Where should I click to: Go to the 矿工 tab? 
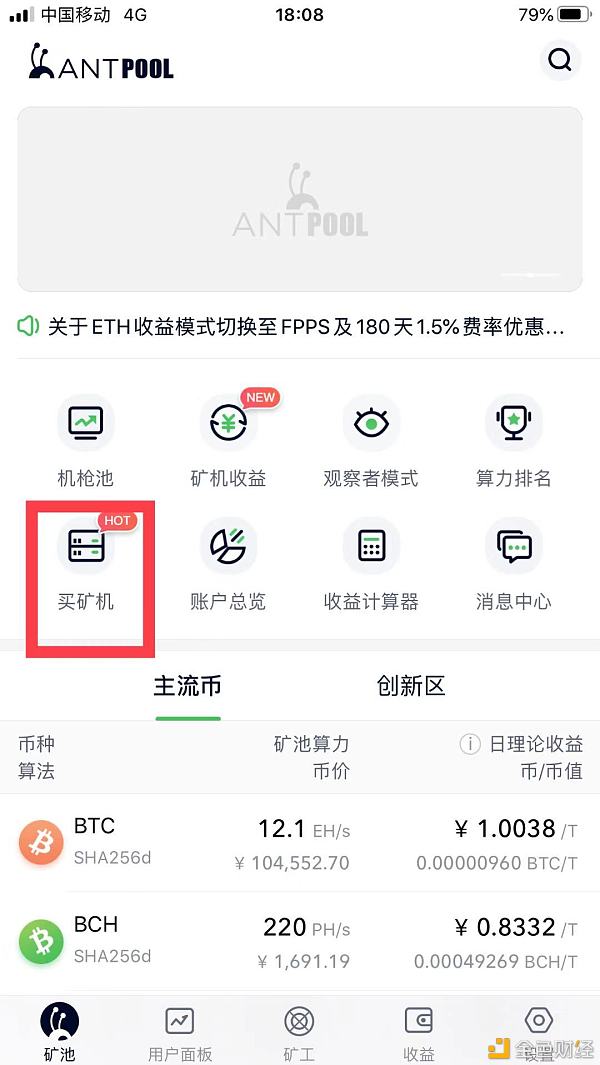tap(299, 1032)
